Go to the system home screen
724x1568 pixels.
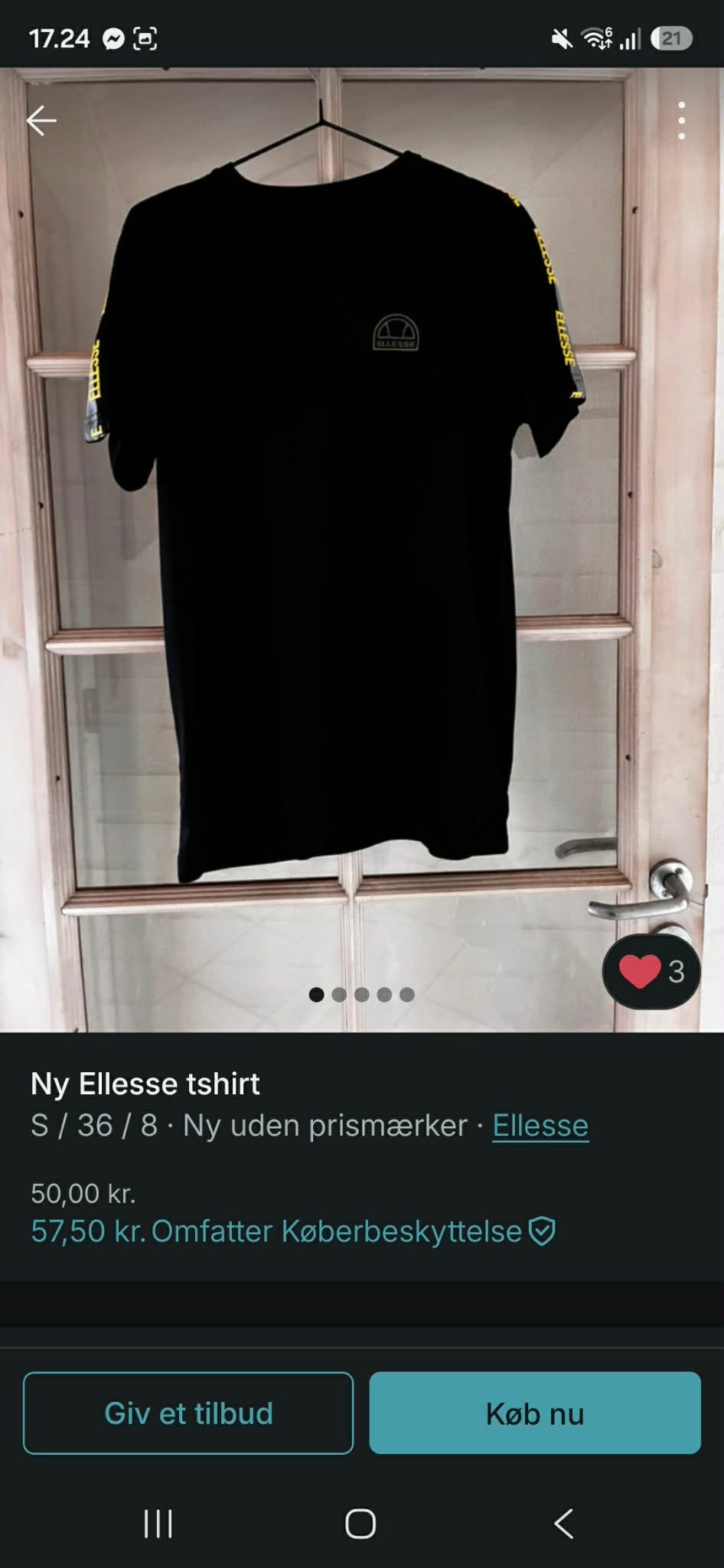tap(360, 1524)
